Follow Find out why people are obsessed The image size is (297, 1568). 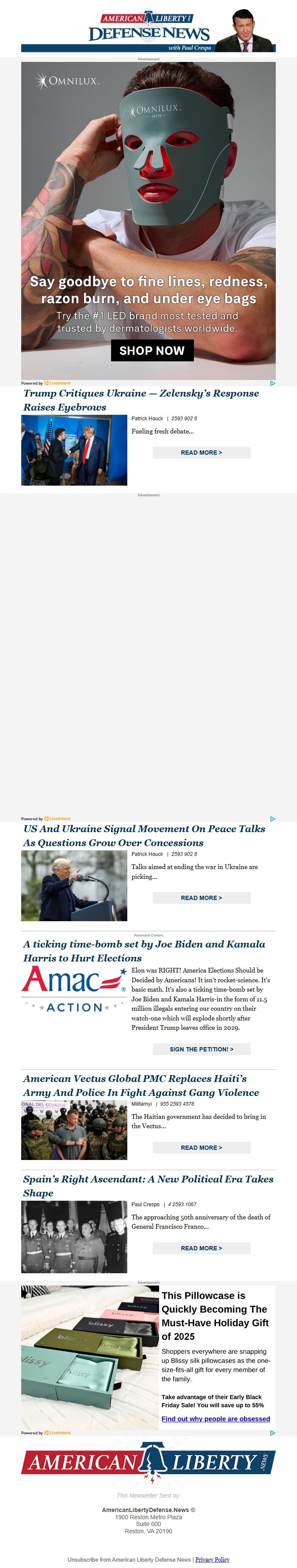click(216, 1418)
